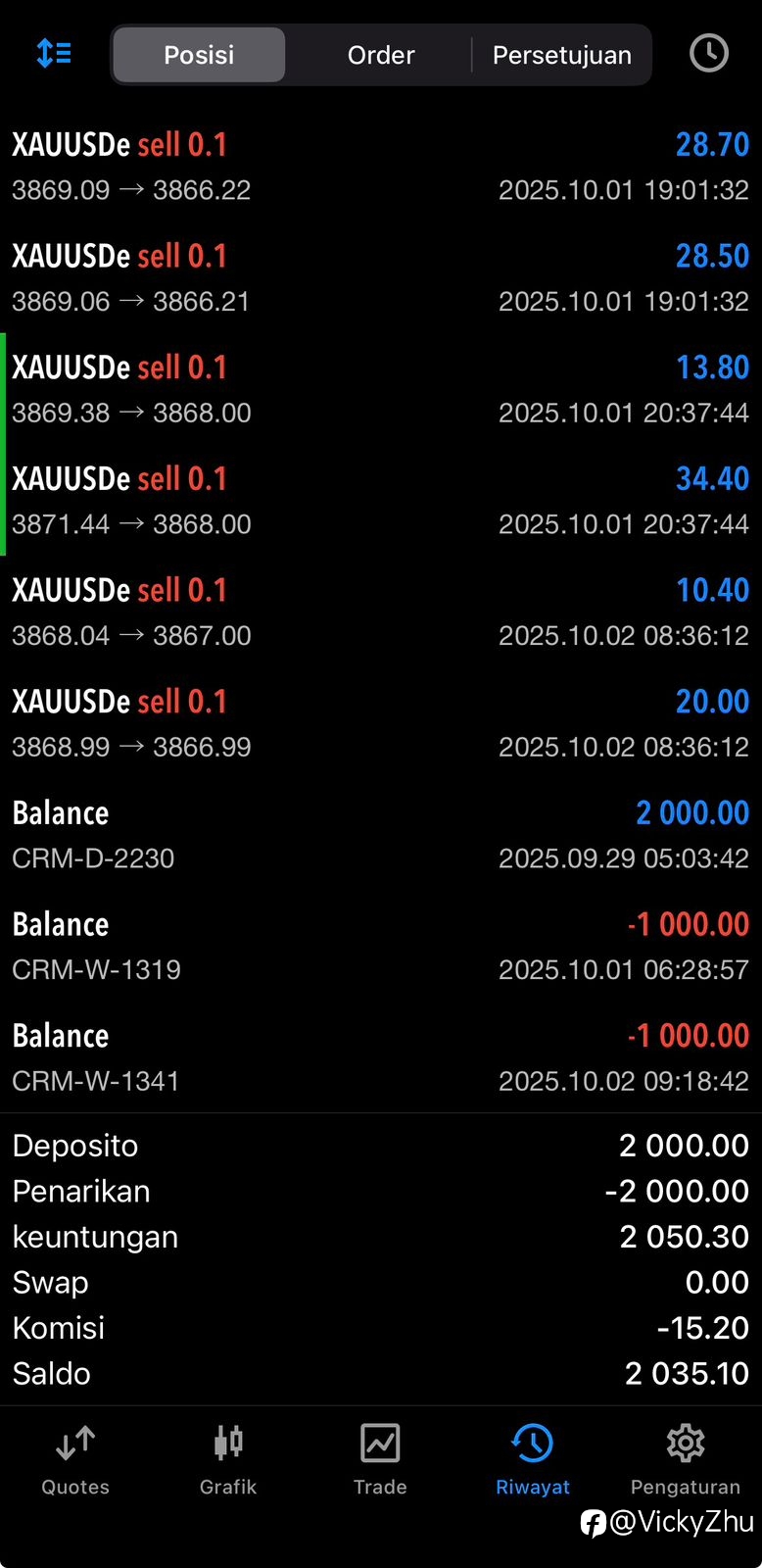This screenshot has width=762, height=1568.
Task: Expand the sell trade with profit 28.70
Action: click(381, 167)
